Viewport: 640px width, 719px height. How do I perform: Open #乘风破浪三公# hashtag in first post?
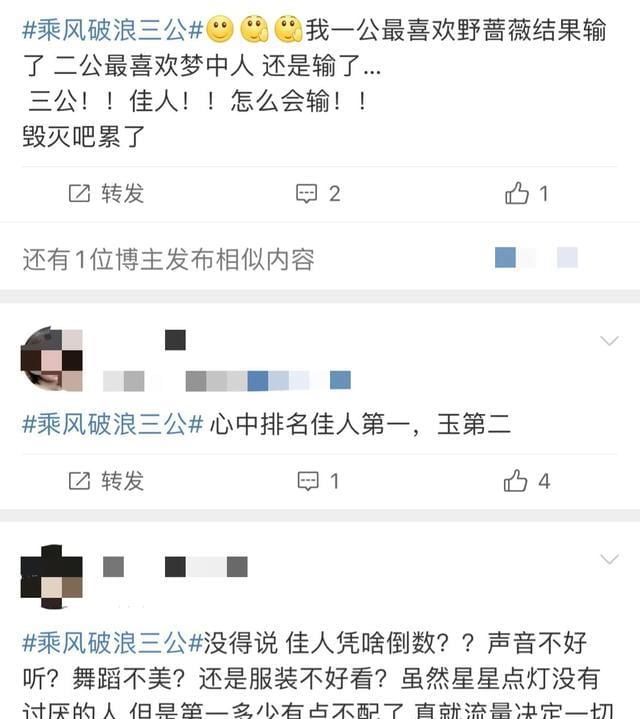(113, 30)
